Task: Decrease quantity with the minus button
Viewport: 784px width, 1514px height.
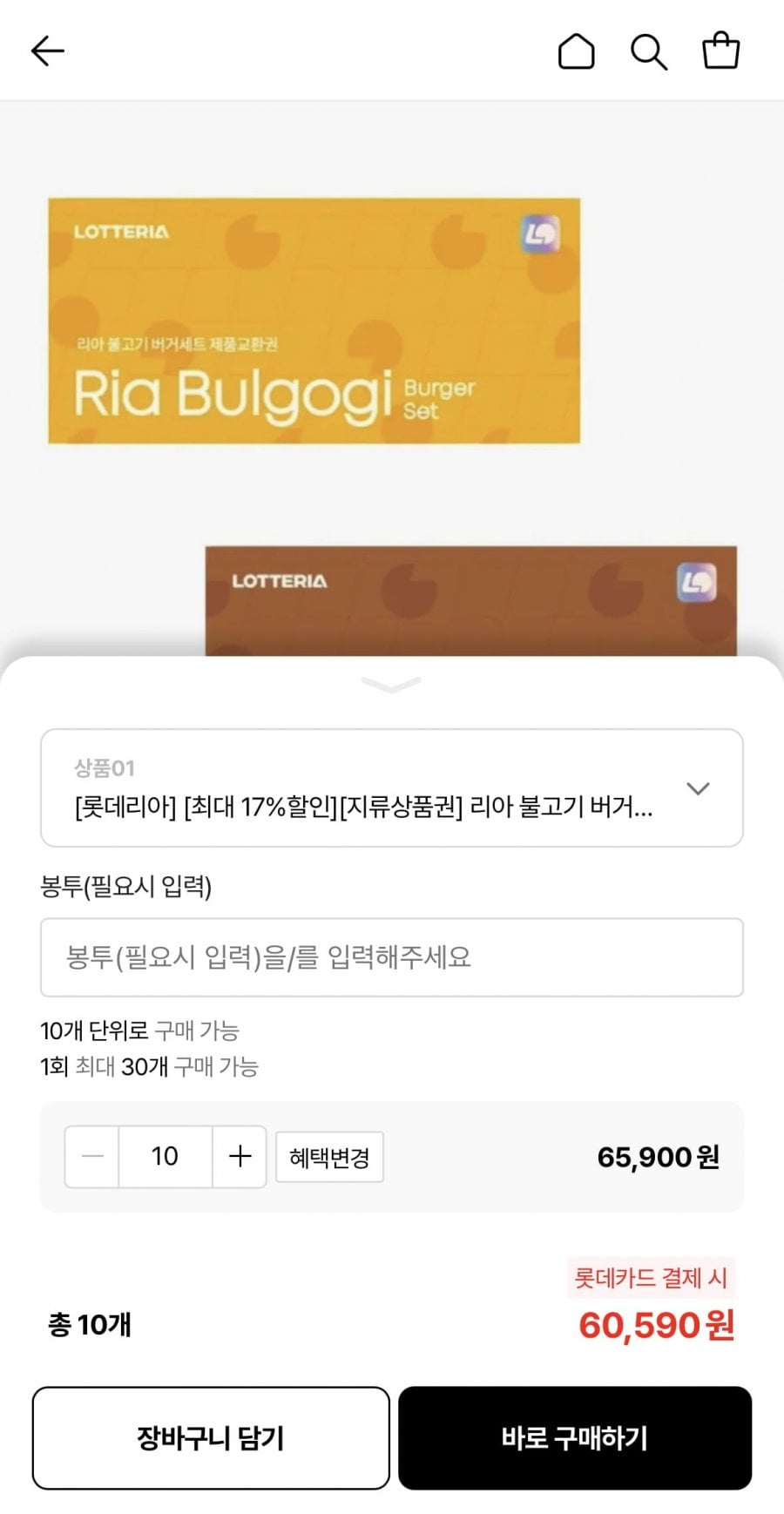Action: pos(92,1156)
